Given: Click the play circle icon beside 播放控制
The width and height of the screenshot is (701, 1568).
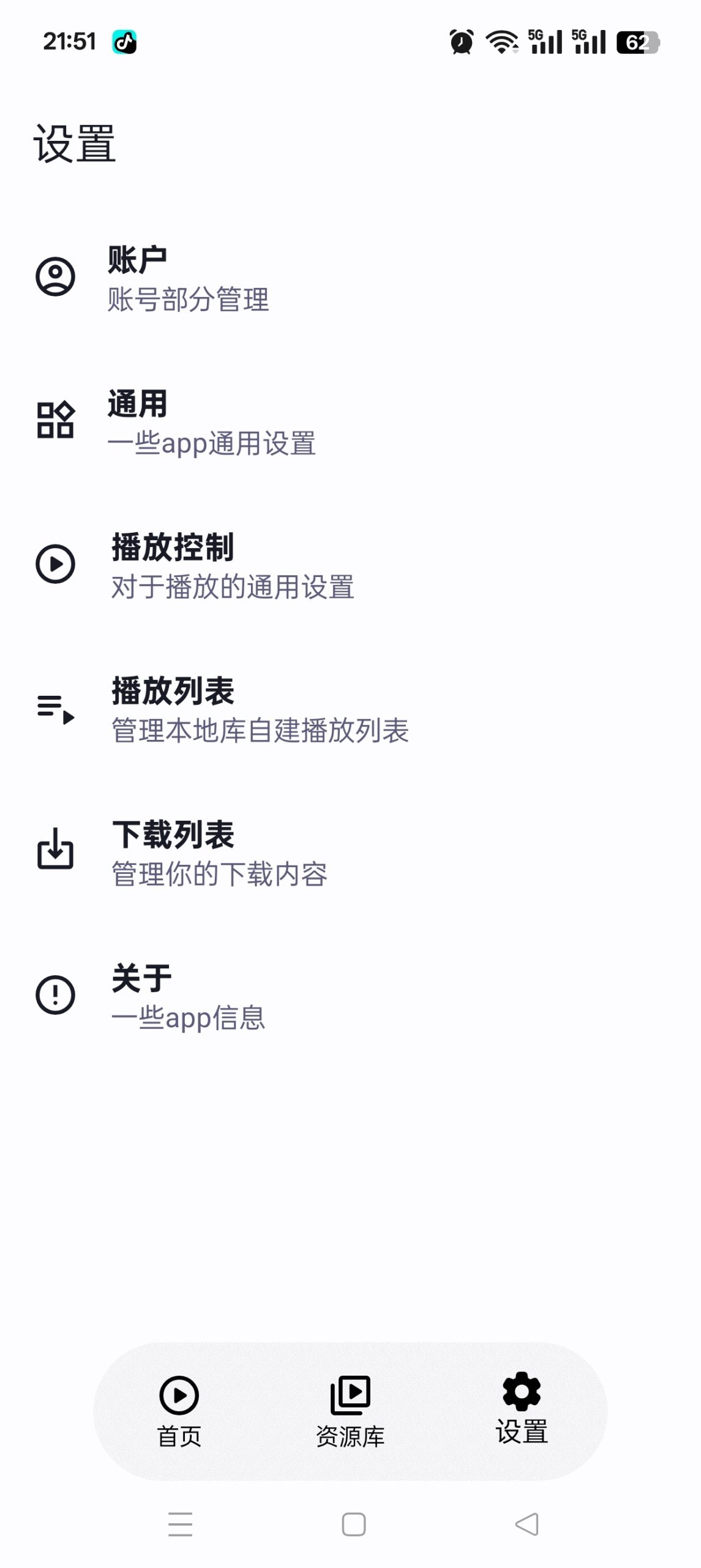Looking at the screenshot, I should (56, 562).
